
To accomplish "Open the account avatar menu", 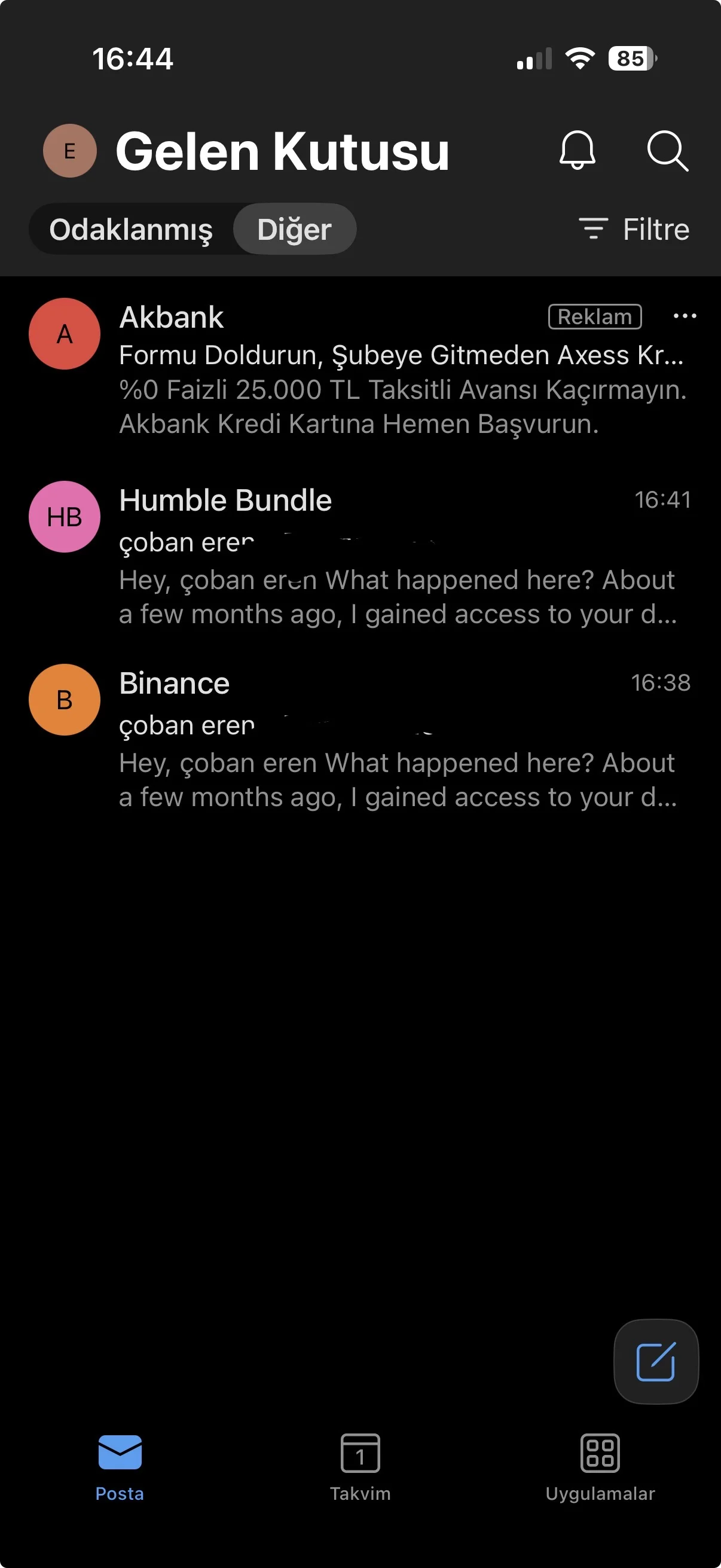I will pos(69,150).
